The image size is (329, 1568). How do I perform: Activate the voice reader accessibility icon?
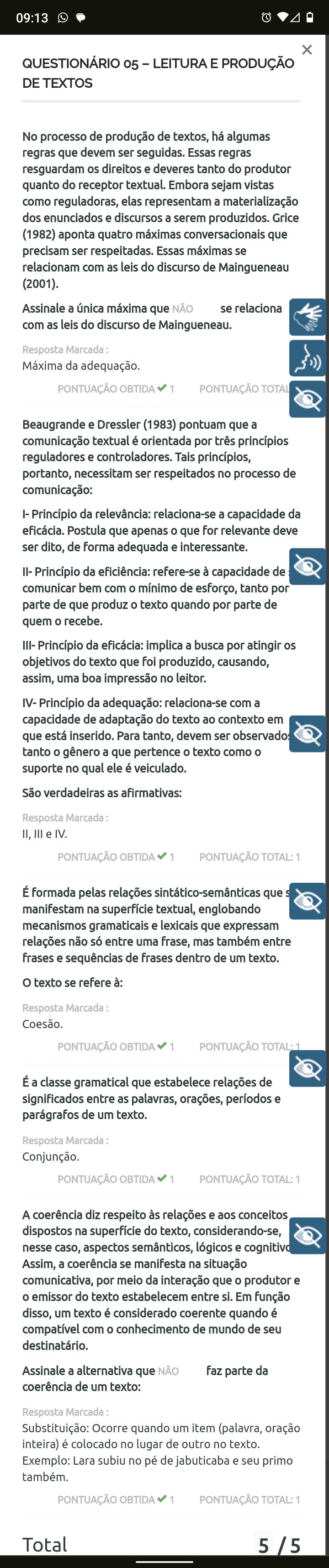coord(308,358)
